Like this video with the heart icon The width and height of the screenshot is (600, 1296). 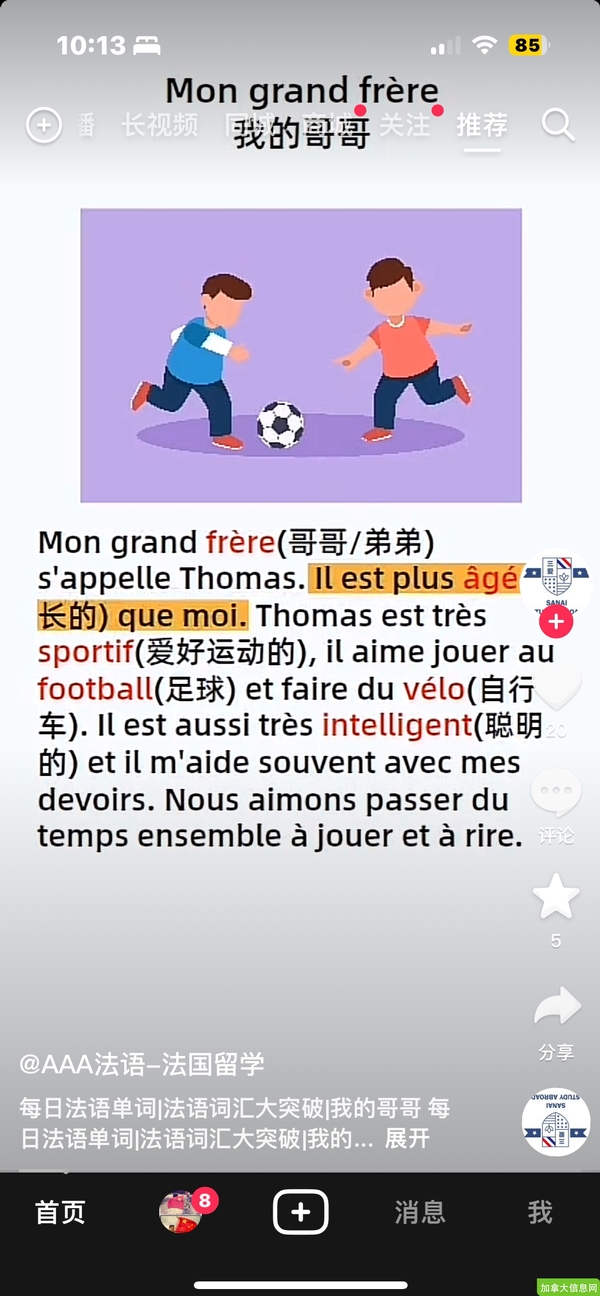point(556,688)
